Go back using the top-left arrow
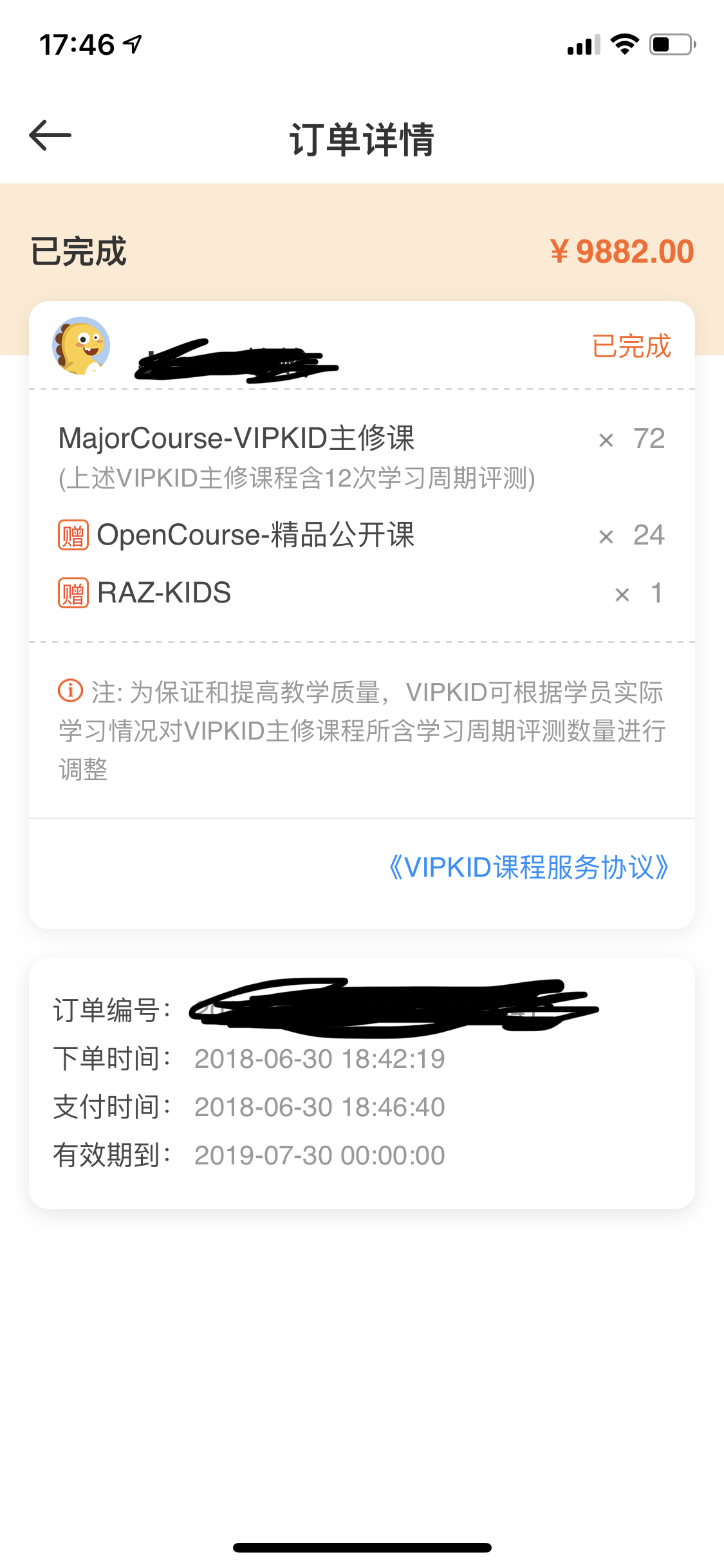The image size is (724, 1568). [x=50, y=136]
